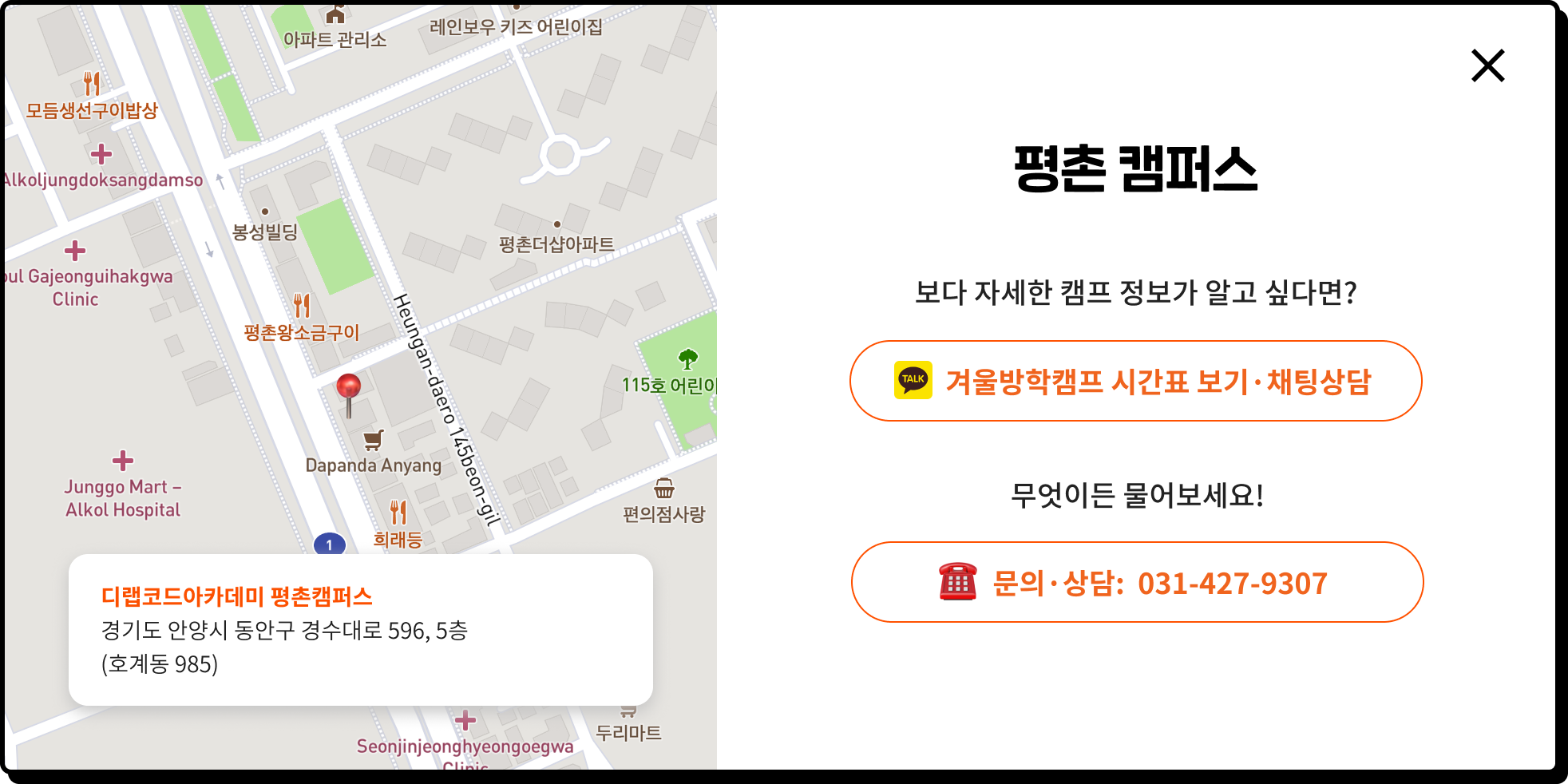Call 문의·상담 031-427-9307
Screen dimensions: 1568x784
[1137, 582]
